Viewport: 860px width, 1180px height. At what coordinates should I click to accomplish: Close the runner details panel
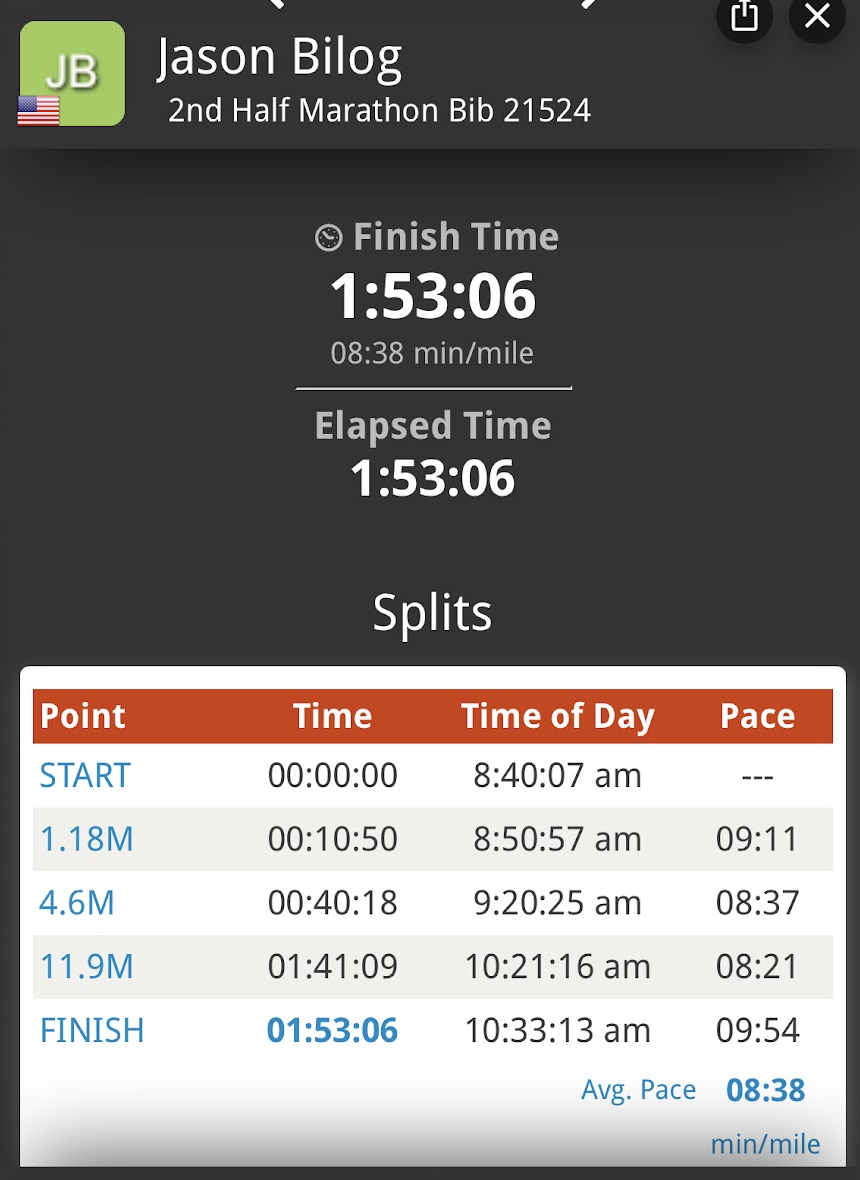817,16
